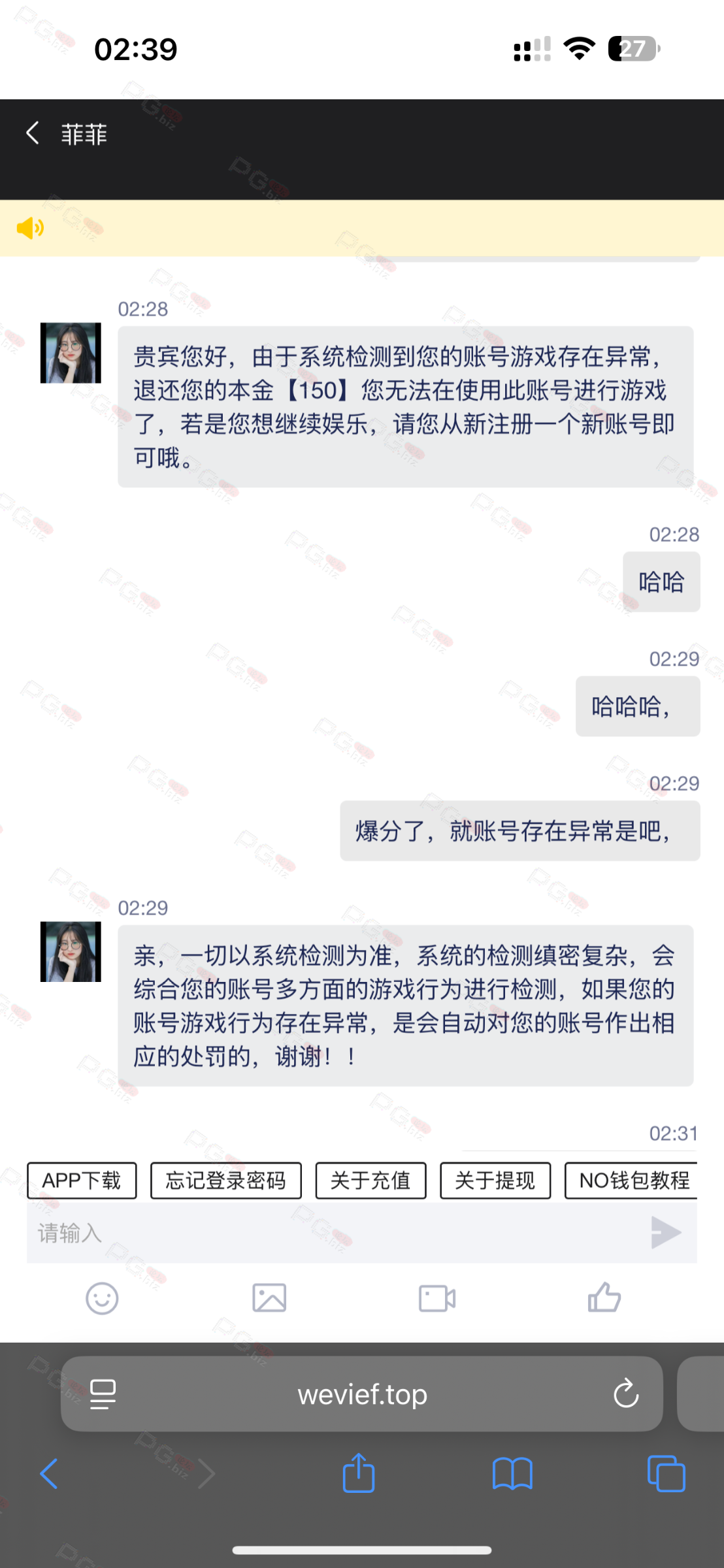Select the 忘记登录密码 shortcut

[x=225, y=1180]
